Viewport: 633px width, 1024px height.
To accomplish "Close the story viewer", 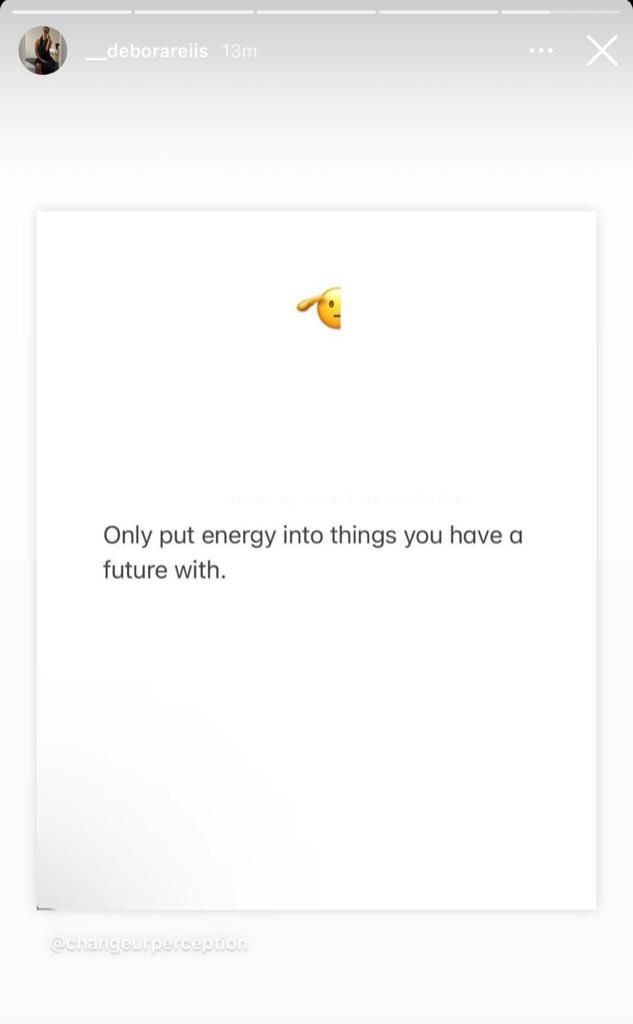I will (x=601, y=50).
